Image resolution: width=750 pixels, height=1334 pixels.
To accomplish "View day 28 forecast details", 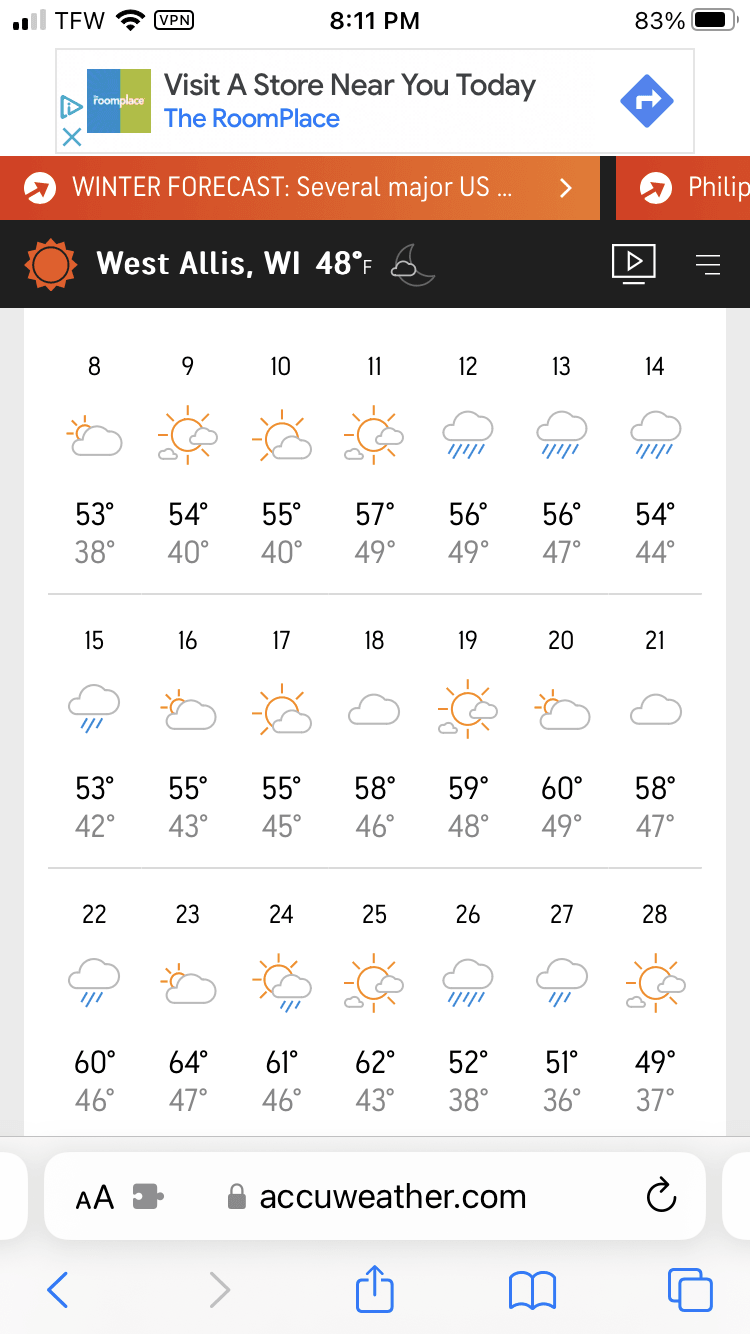I will (x=655, y=1007).
